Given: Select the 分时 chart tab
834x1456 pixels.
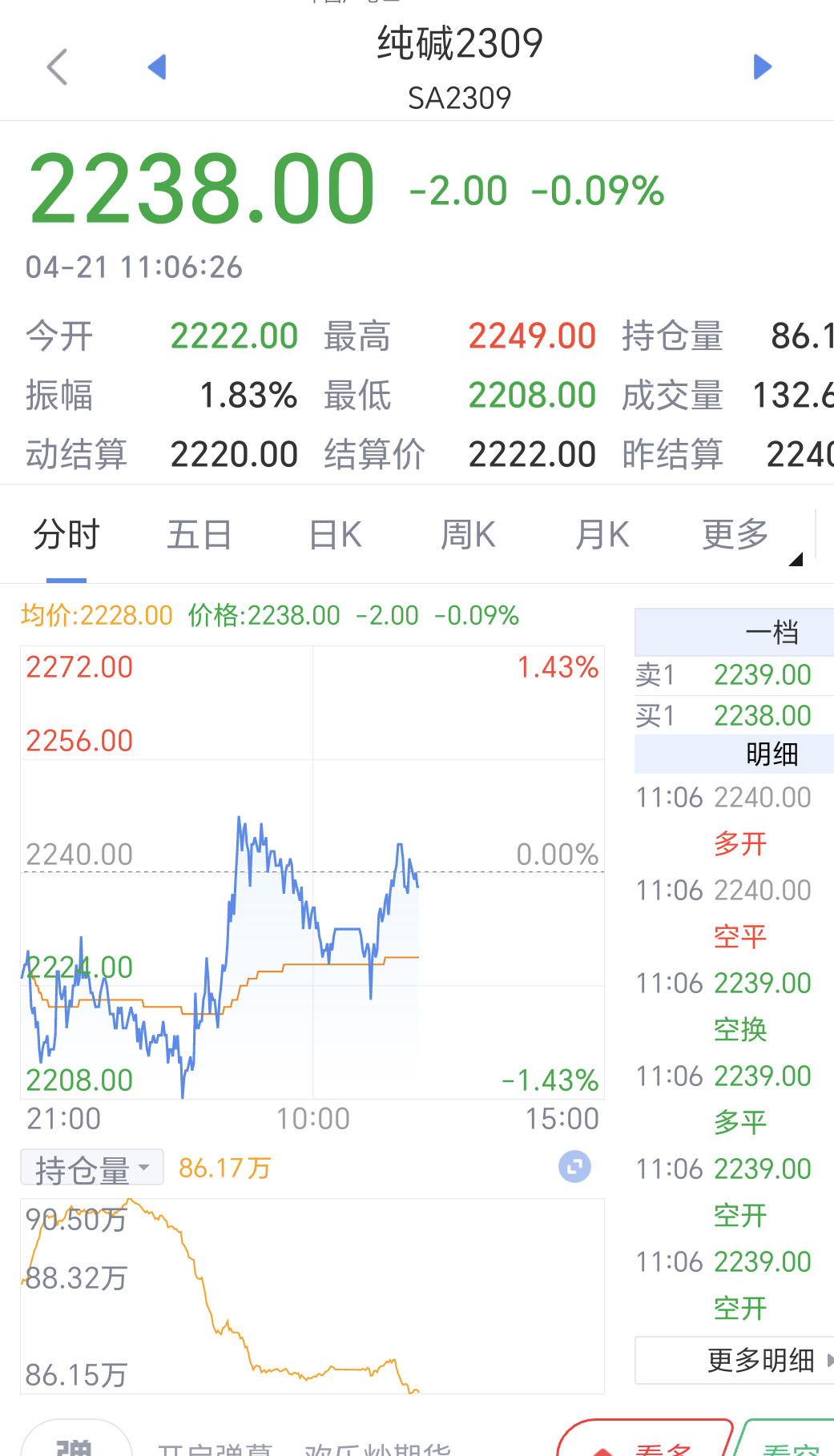Looking at the screenshot, I should coord(66,535).
